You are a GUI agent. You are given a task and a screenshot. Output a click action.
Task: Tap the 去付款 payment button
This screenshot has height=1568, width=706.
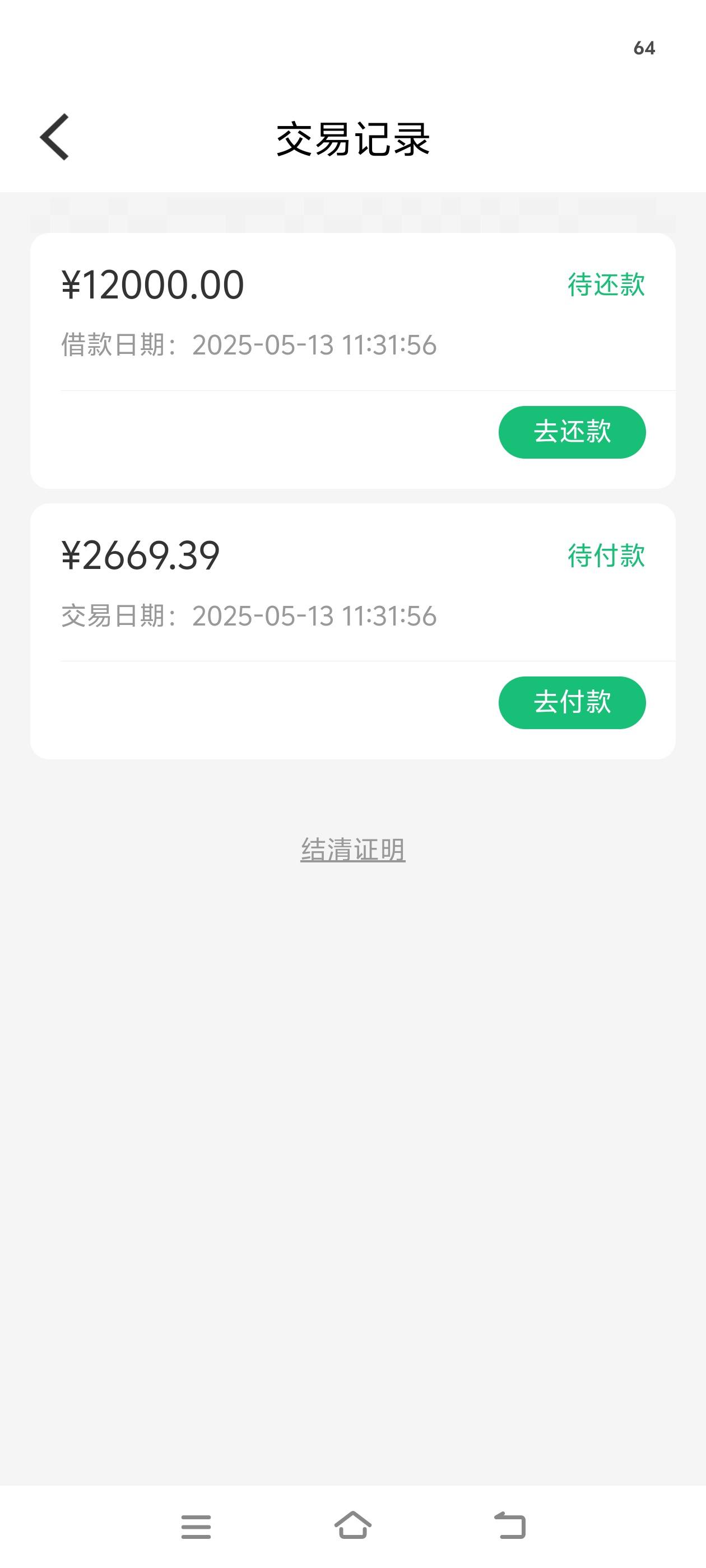coord(572,702)
